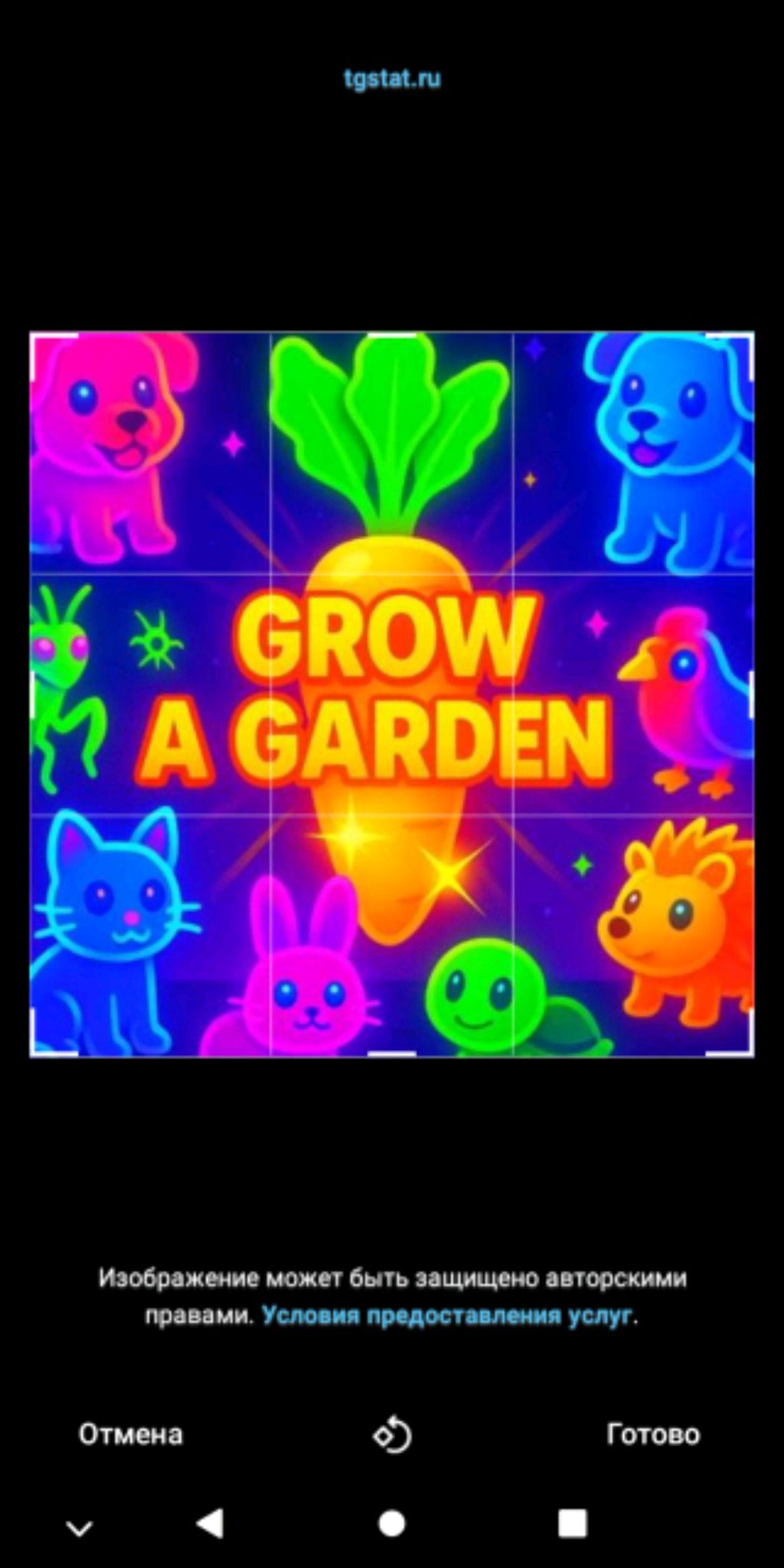Open the tgstat.ru source link
Image resolution: width=784 pixels, height=1568 pixels.
392,79
